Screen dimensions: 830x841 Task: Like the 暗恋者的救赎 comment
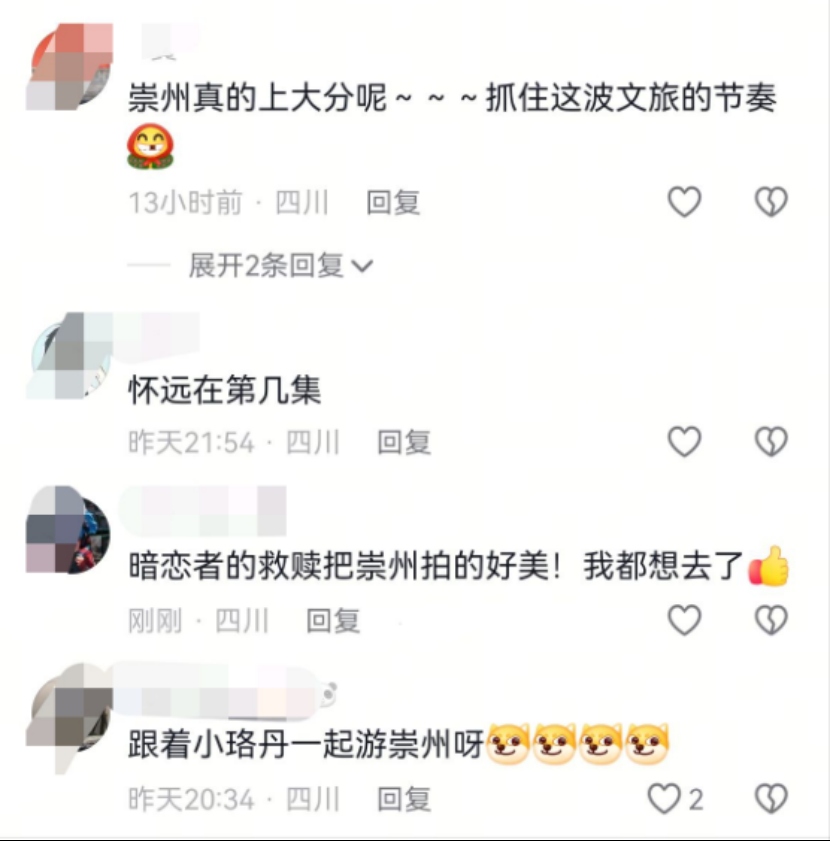click(684, 621)
